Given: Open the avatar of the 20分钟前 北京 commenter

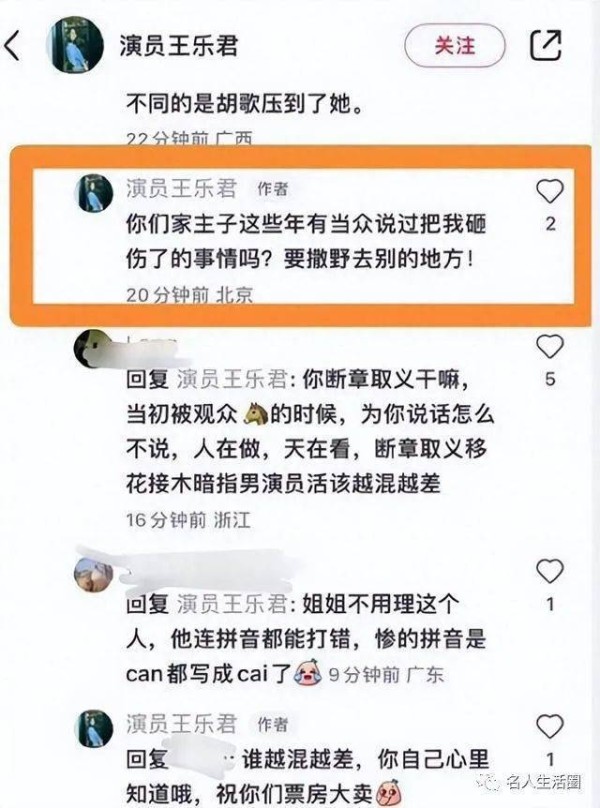Looking at the screenshot, I should click(x=96, y=192).
